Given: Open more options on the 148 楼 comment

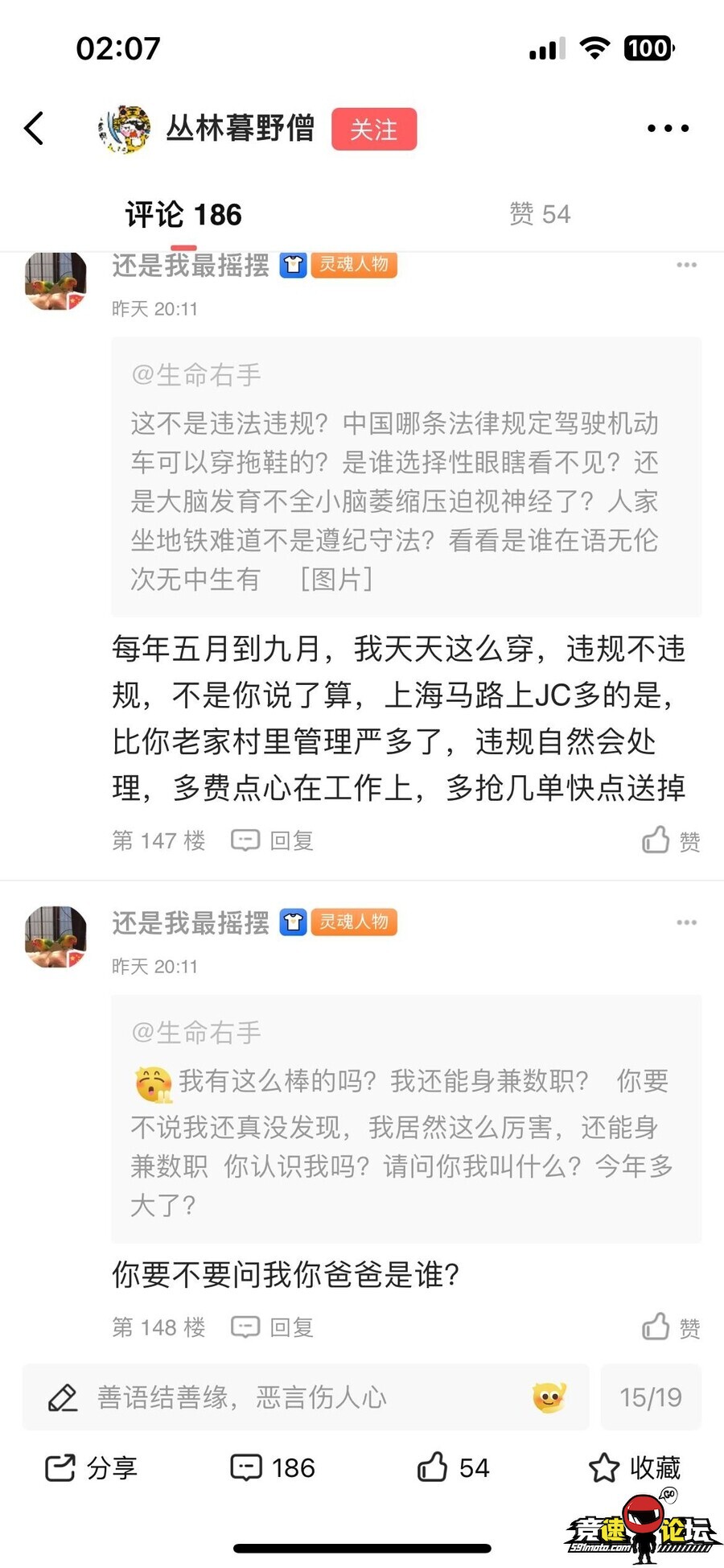Looking at the screenshot, I should click(686, 922).
